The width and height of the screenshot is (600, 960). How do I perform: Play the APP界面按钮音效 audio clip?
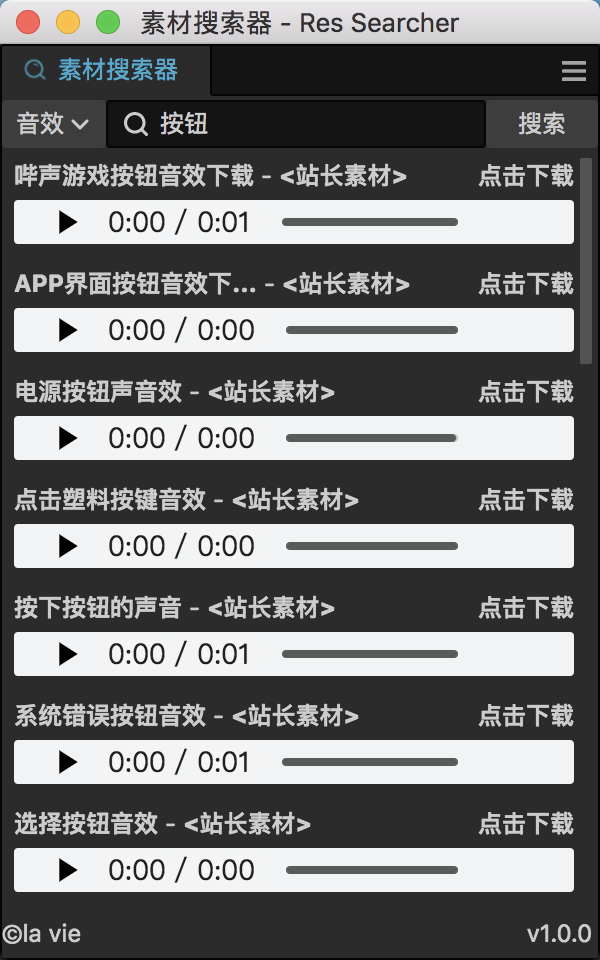tap(68, 330)
